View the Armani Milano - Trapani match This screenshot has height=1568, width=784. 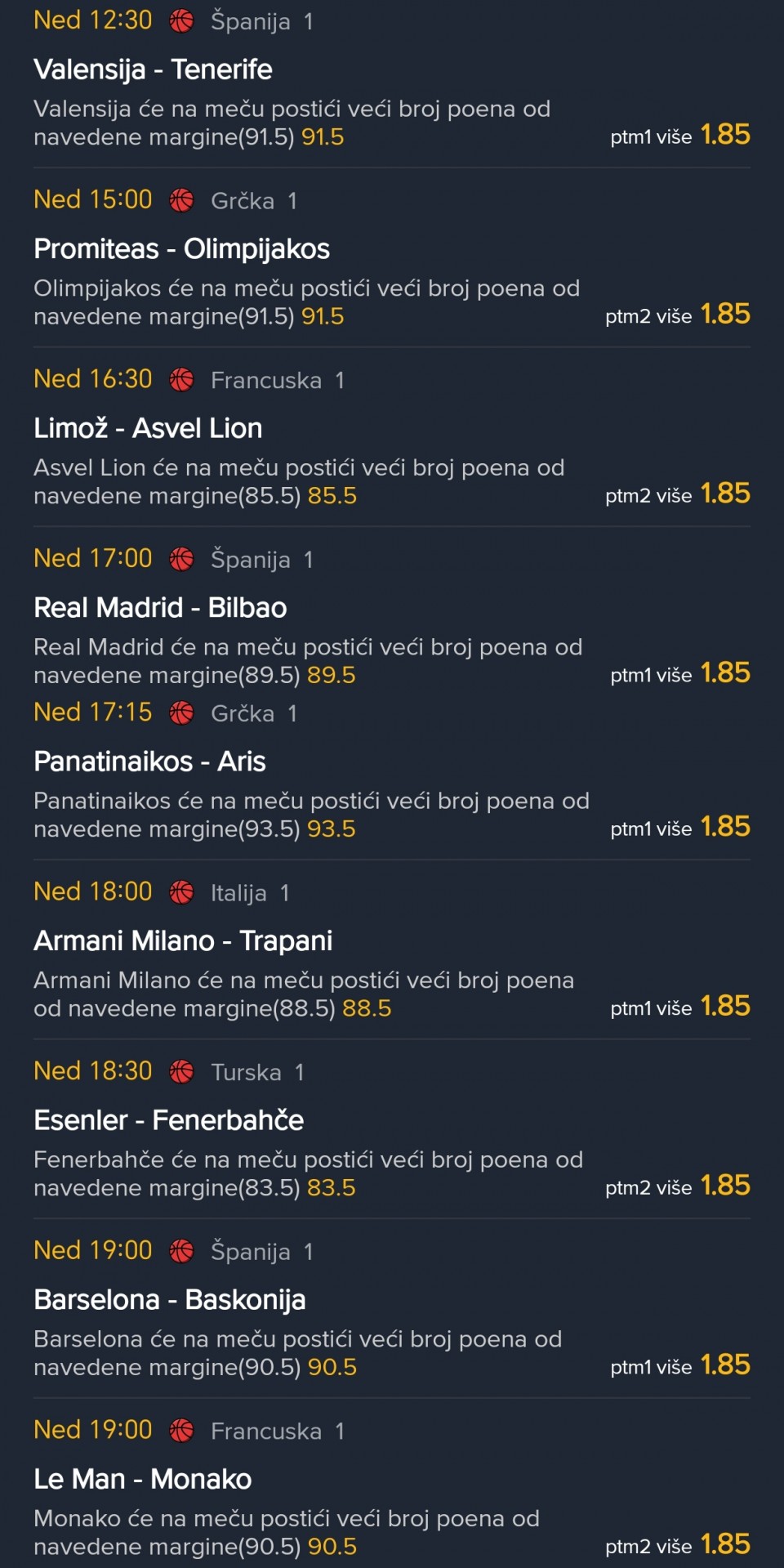(x=183, y=940)
